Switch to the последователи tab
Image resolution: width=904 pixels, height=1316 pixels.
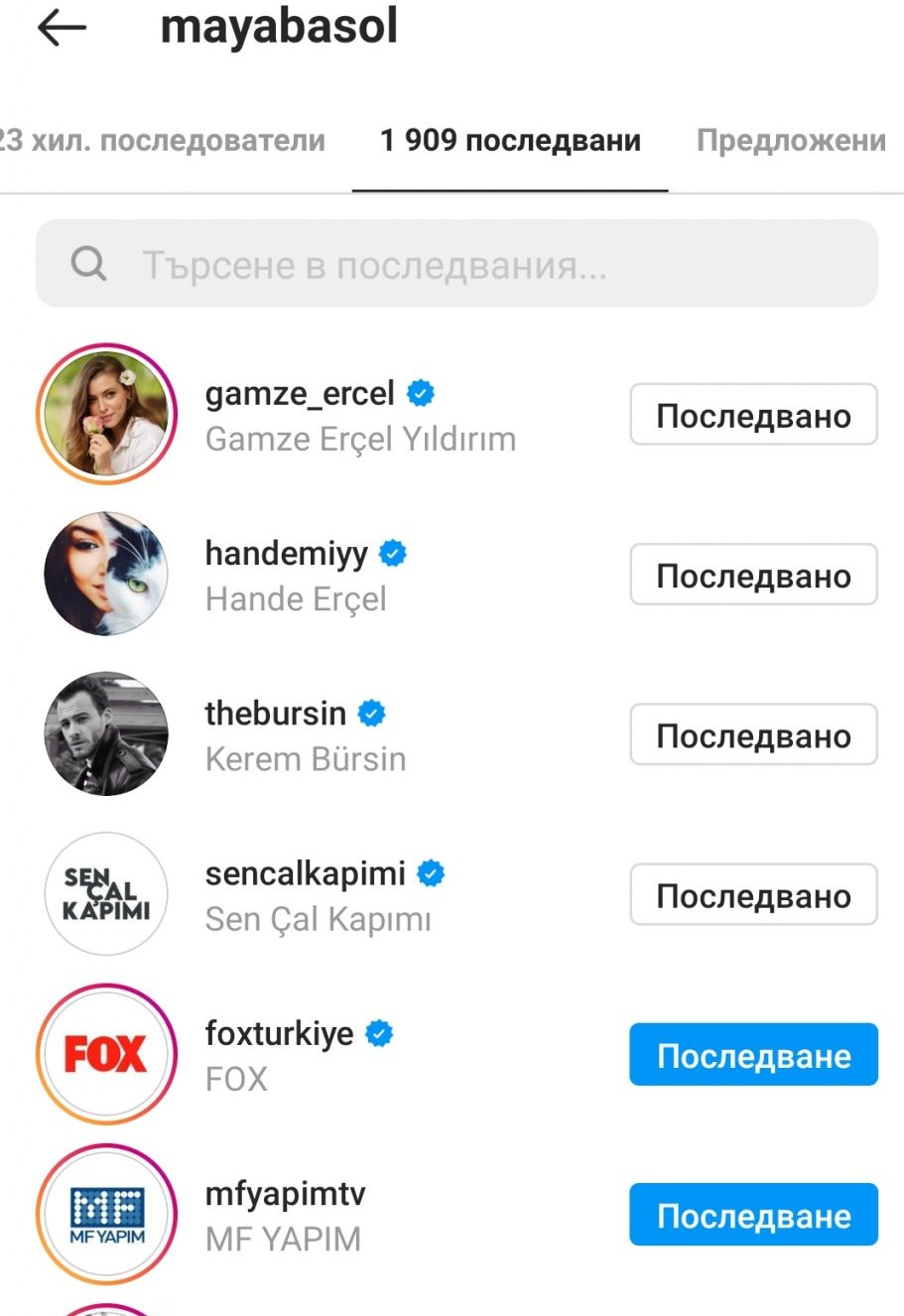coord(164,141)
